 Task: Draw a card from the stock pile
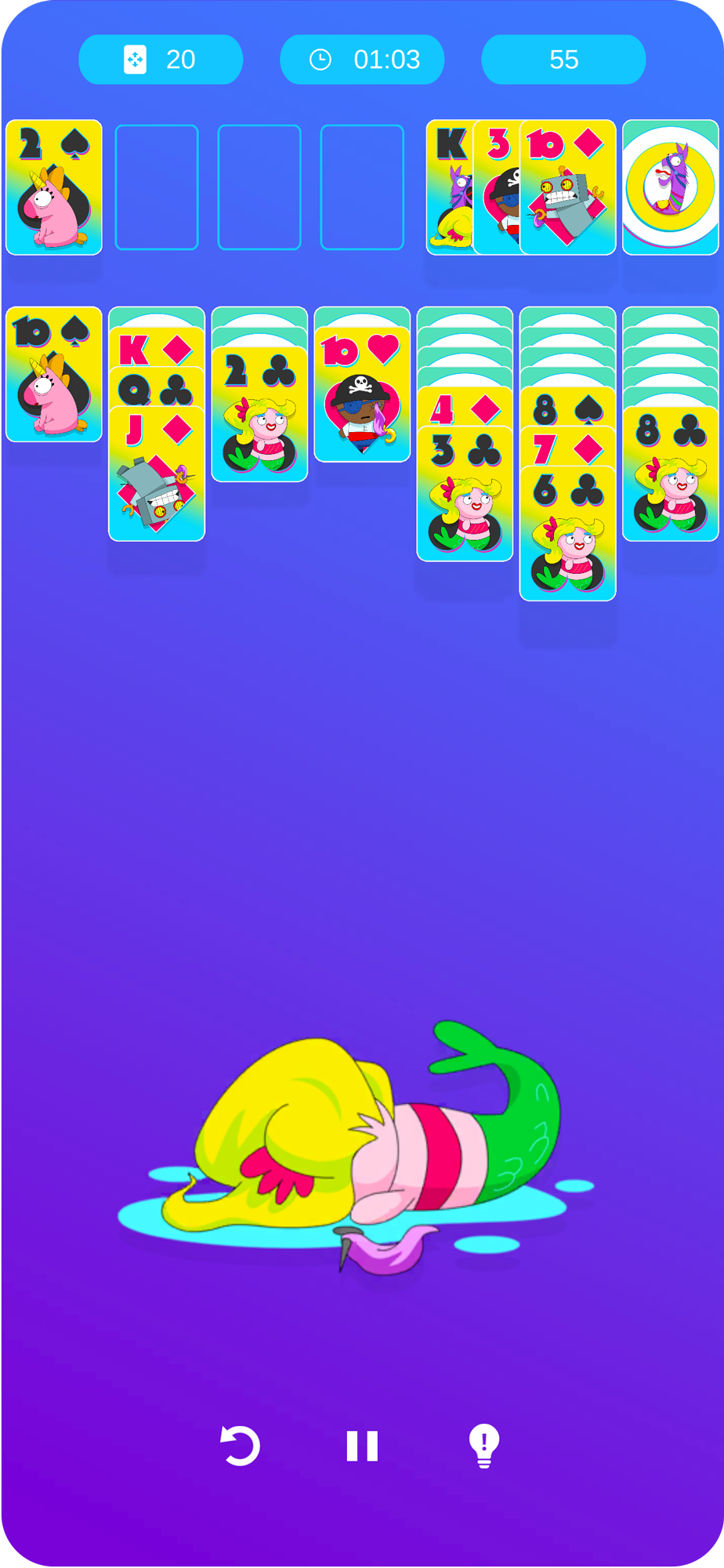click(x=670, y=187)
